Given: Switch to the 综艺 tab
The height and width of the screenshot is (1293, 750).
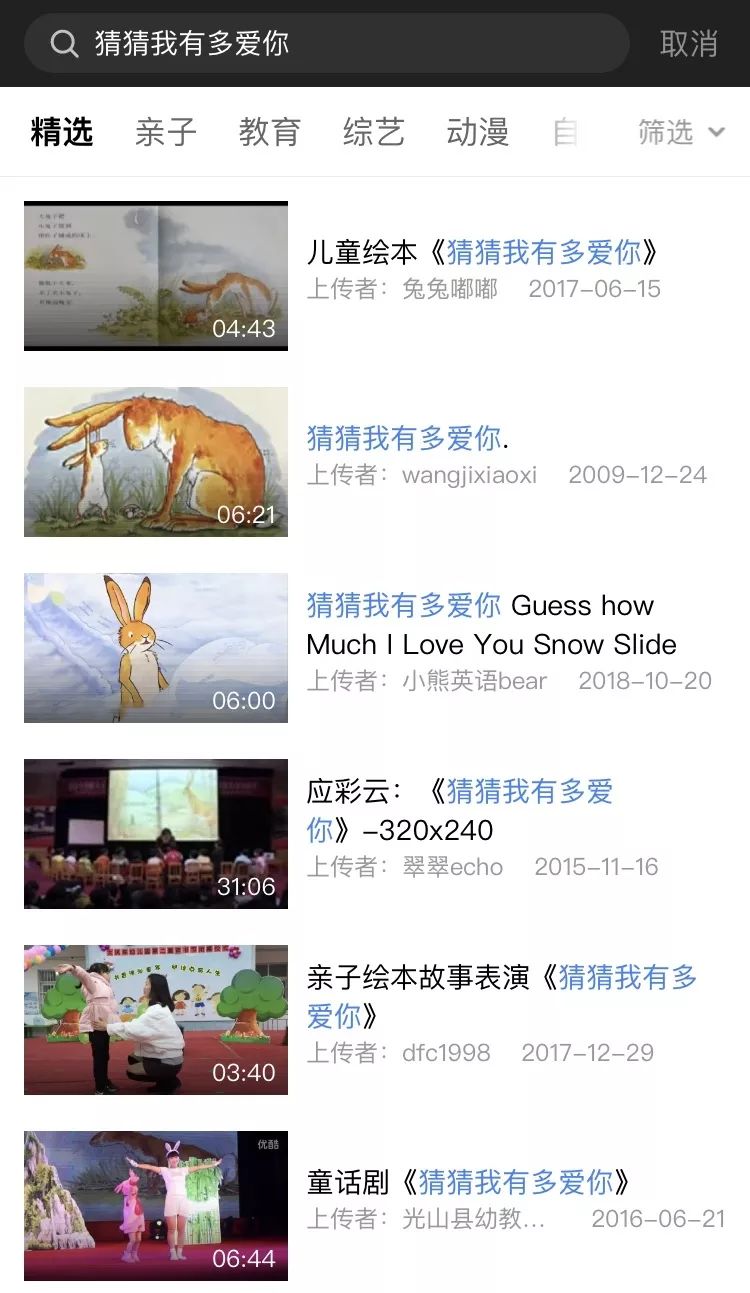Looking at the screenshot, I should [x=372, y=132].
